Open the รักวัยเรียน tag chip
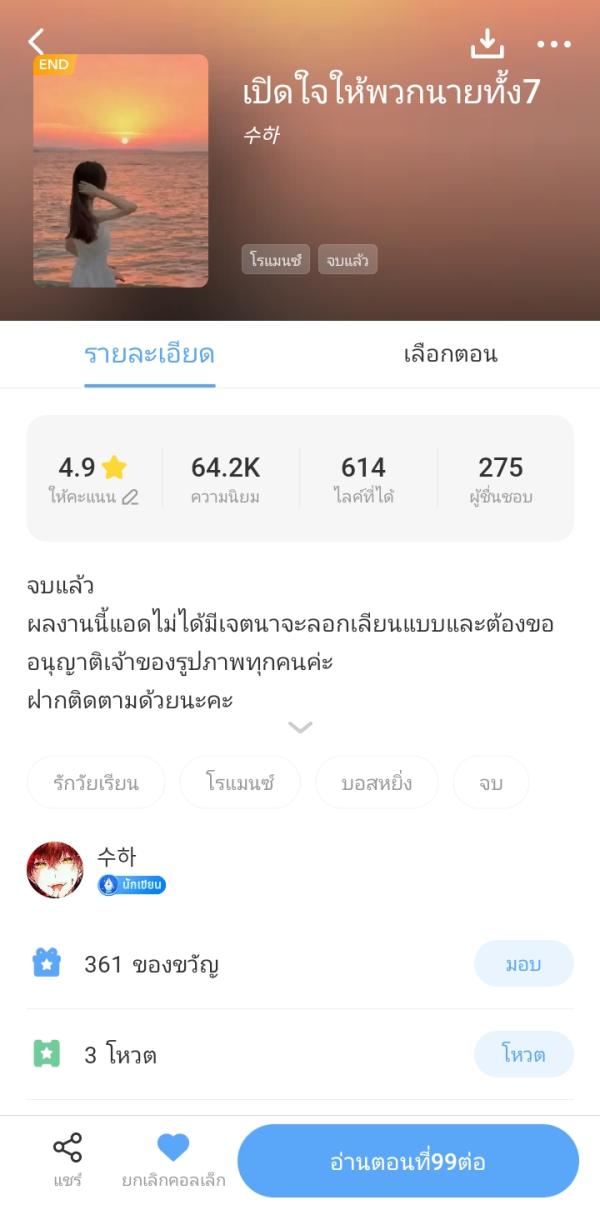Screen dimensions: 600x1205 (96, 782)
